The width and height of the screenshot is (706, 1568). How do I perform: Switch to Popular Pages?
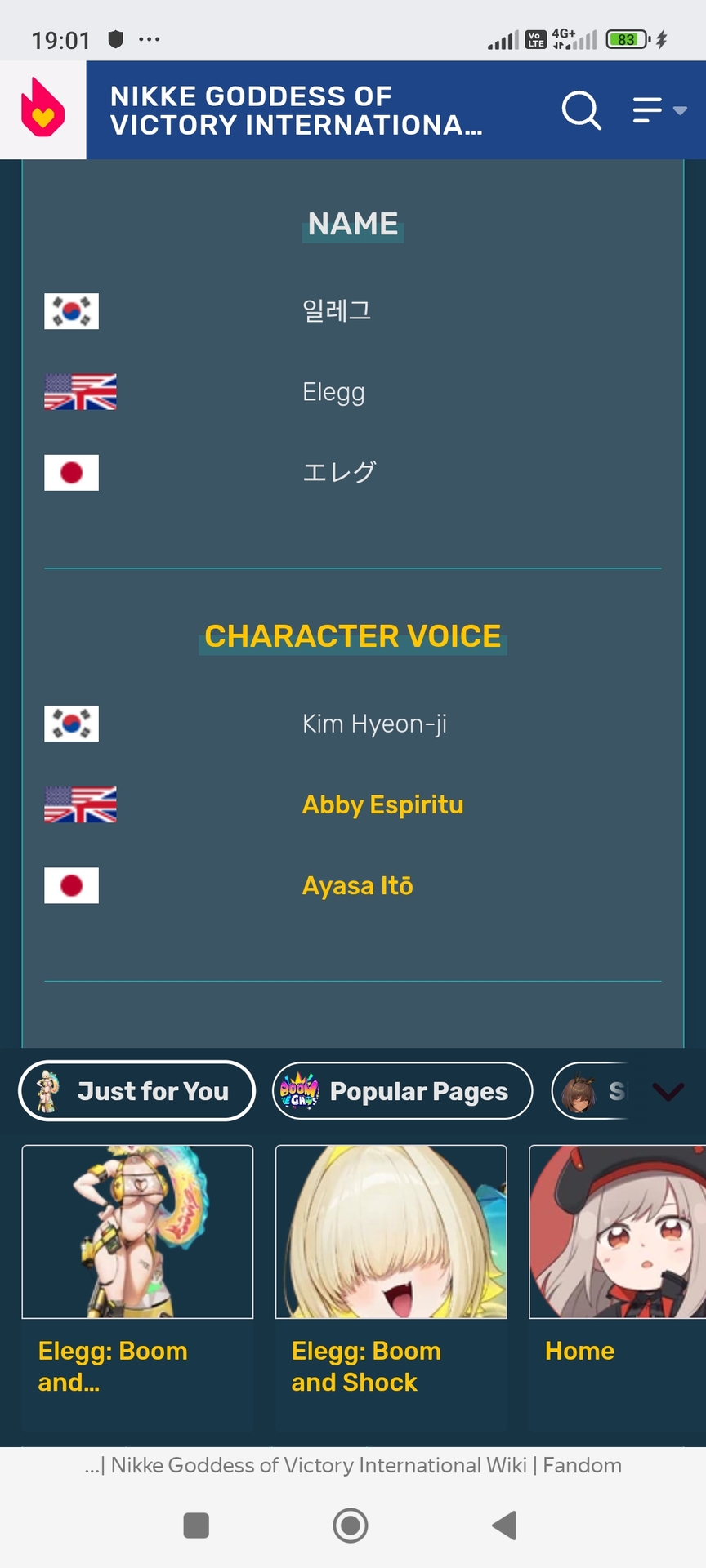click(402, 1091)
